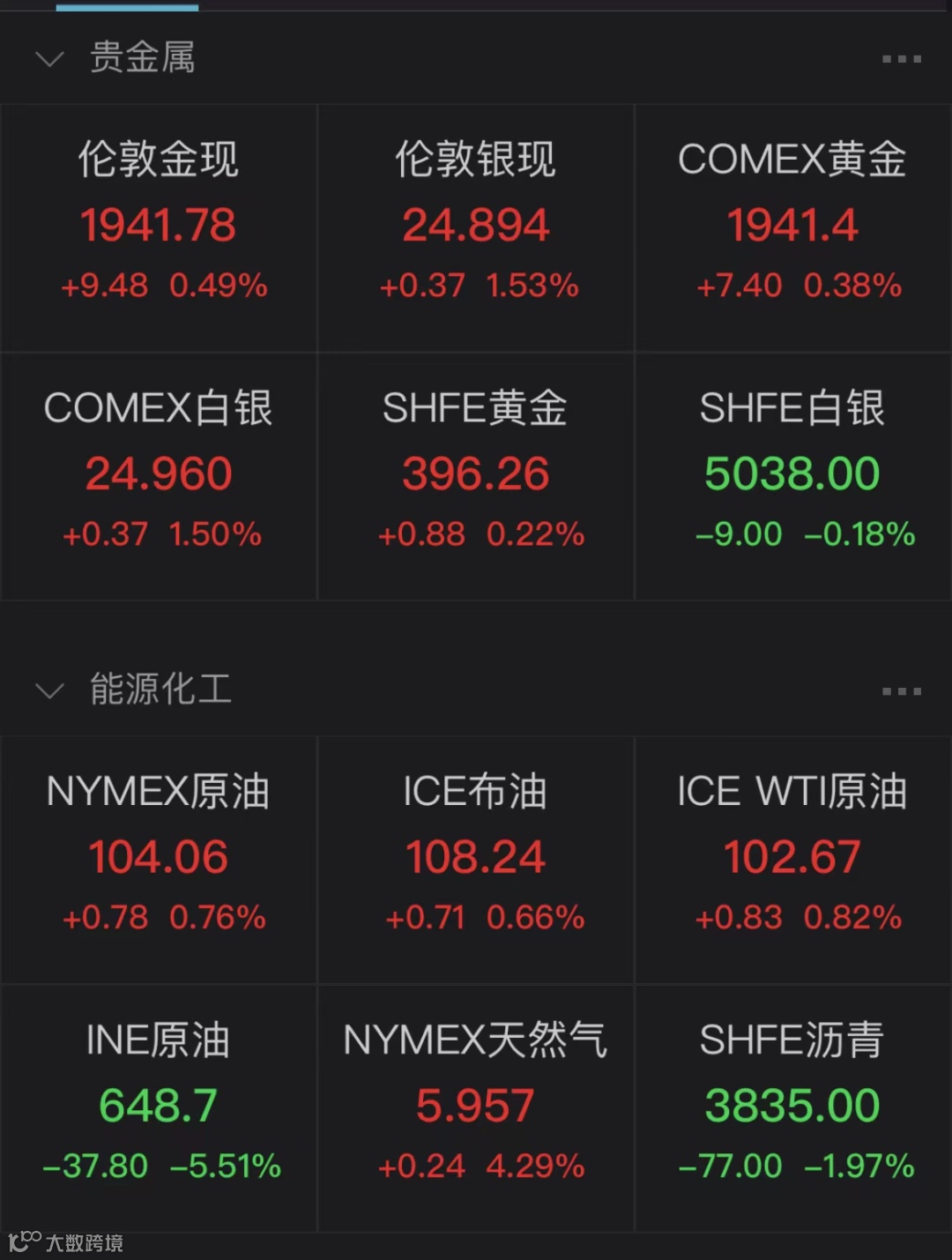This screenshot has width=952, height=1260.
Task: Open the 伦敦金现 quote
Action: pos(159,227)
